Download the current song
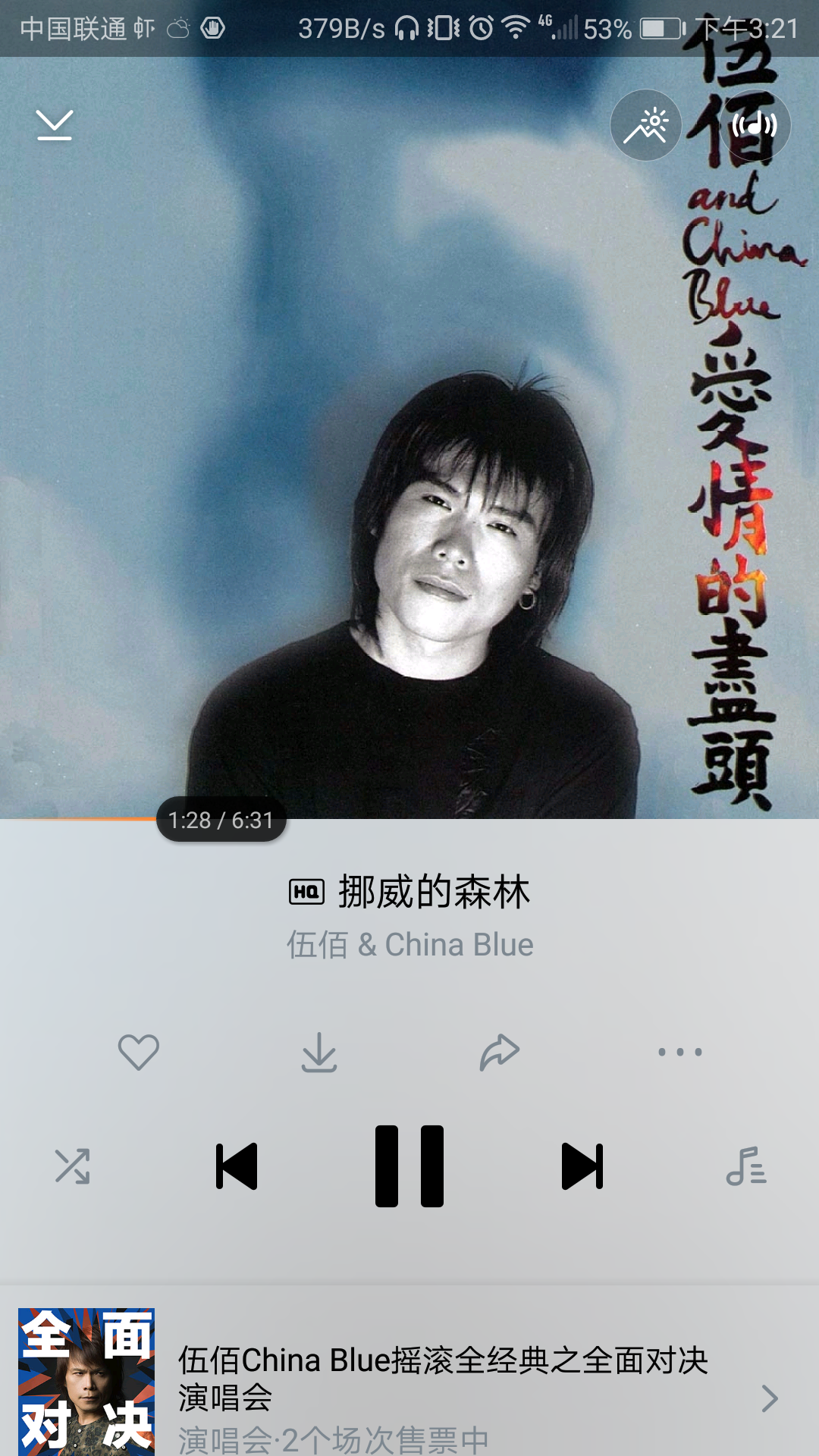The width and height of the screenshot is (819, 1456). [x=319, y=1052]
